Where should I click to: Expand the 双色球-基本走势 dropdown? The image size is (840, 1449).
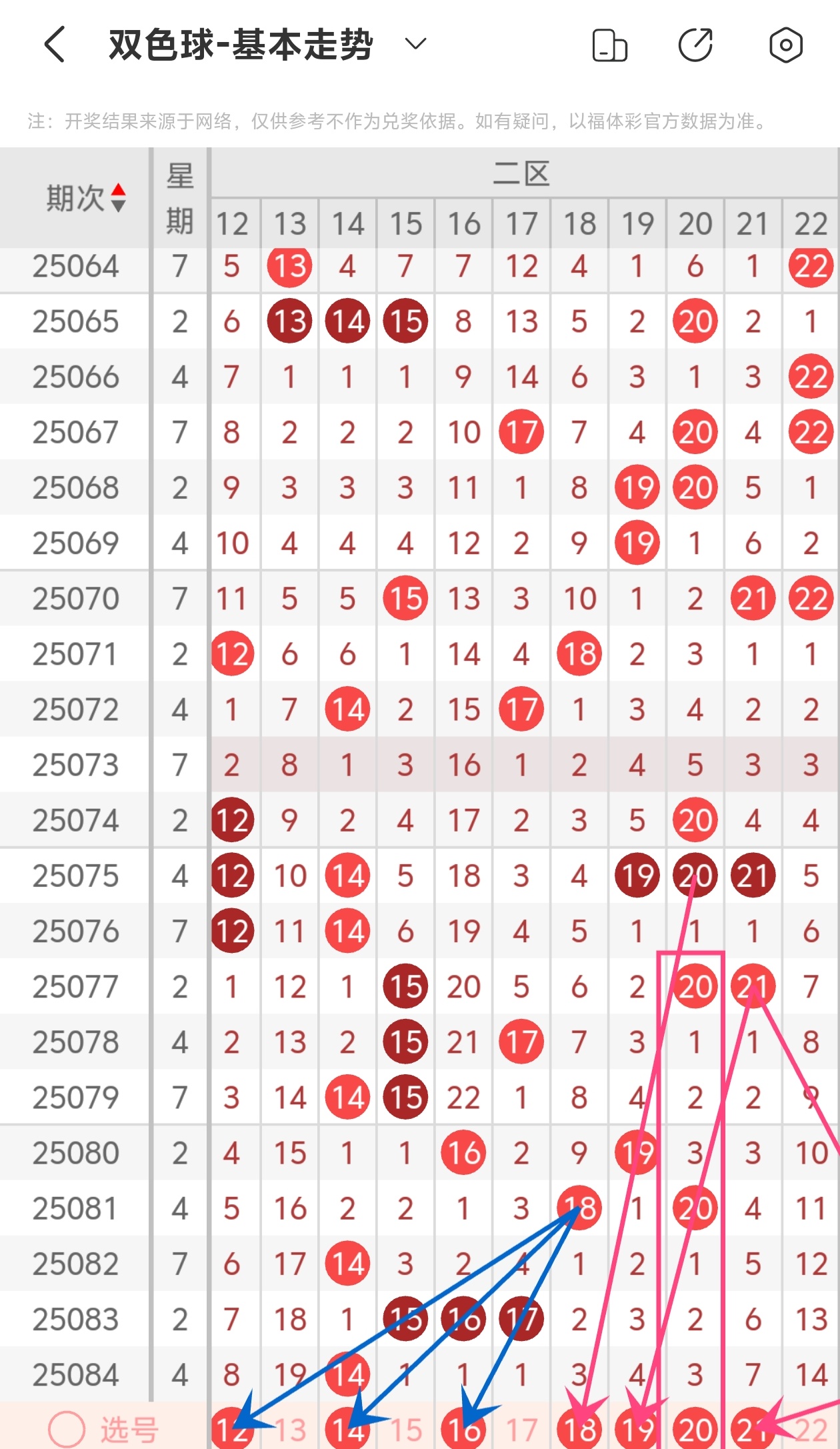pyautogui.click(x=415, y=45)
